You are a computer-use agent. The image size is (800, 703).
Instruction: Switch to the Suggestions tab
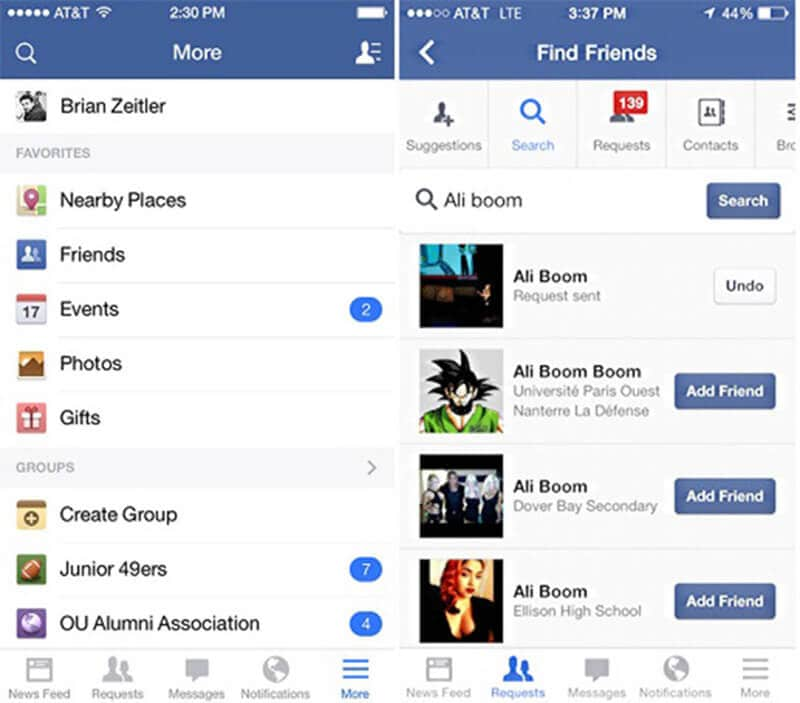443,124
